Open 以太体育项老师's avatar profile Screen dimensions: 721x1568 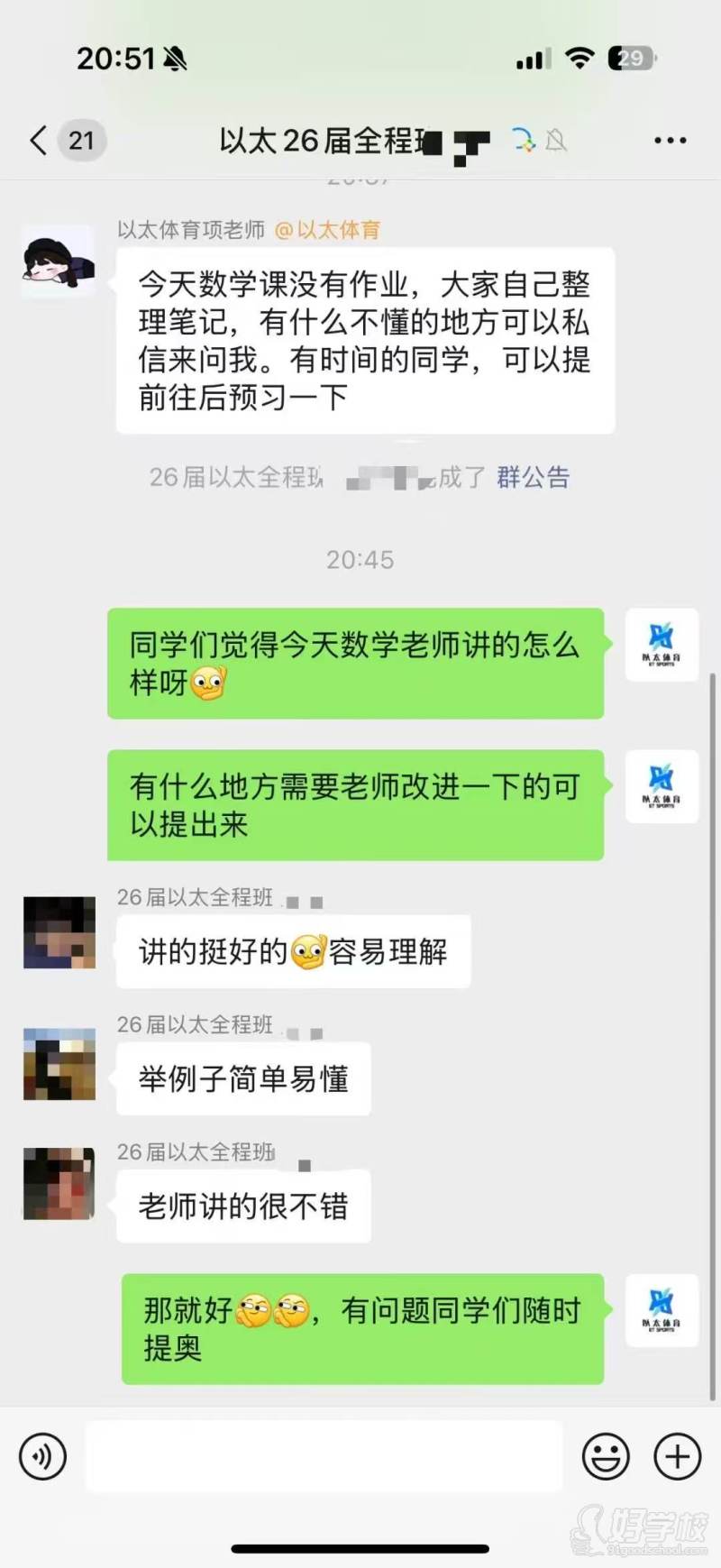[59, 261]
